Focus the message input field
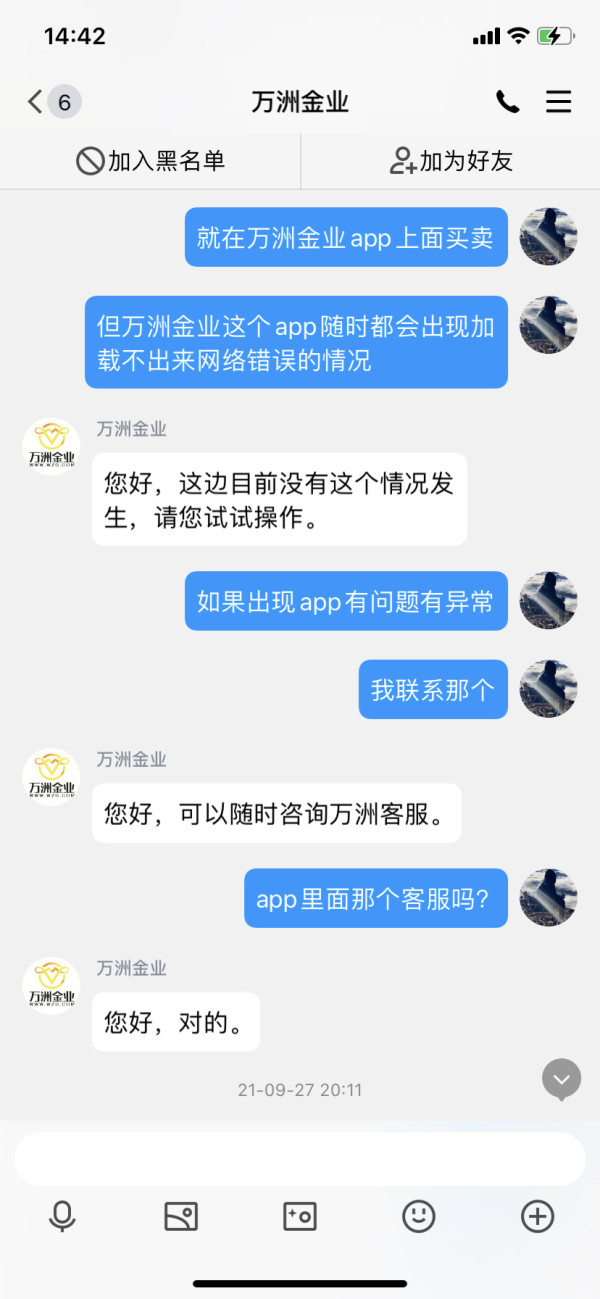Screen dimensions: 600x1299 point(300,1159)
